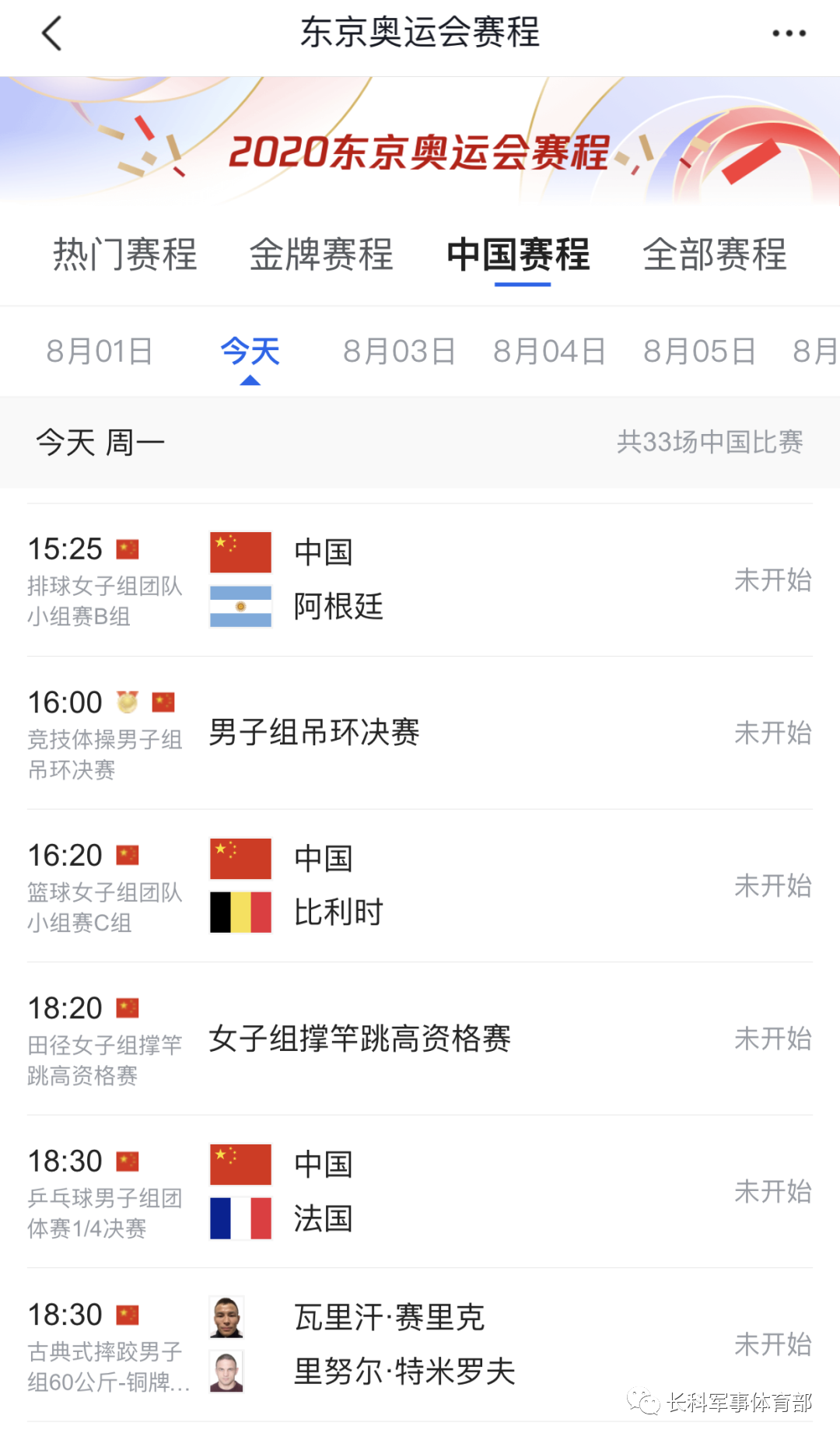
Task: Open the 中国 vs 比利时 basketball match
Action: coord(420,886)
